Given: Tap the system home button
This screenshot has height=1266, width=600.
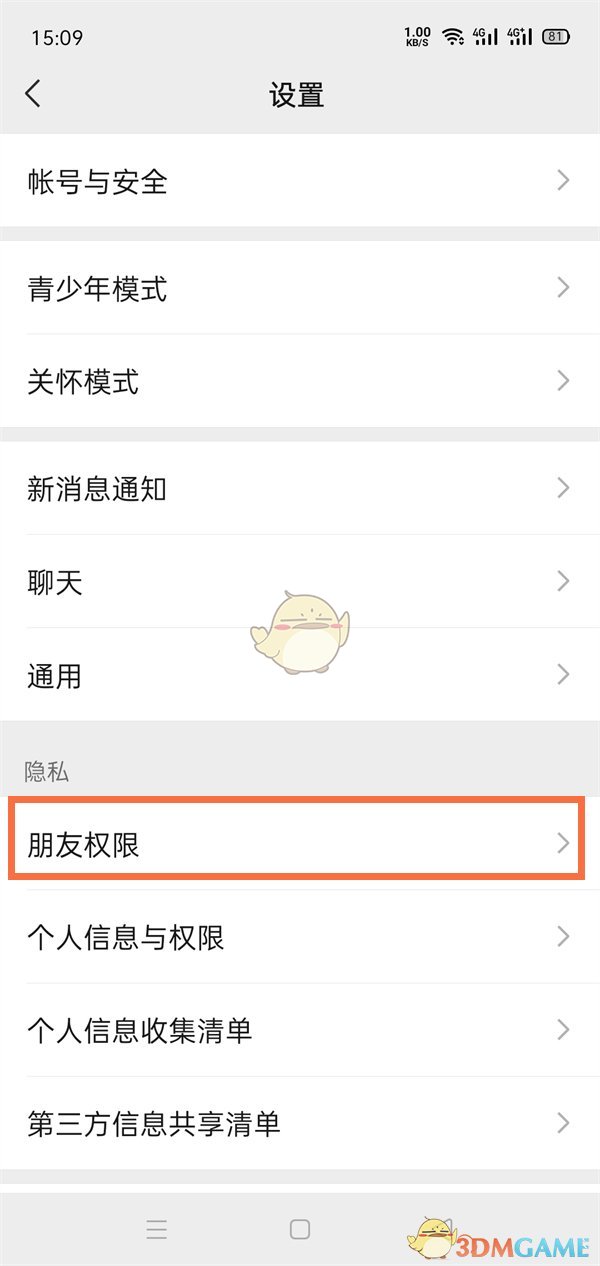Looking at the screenshot, I should [300, 1229].
